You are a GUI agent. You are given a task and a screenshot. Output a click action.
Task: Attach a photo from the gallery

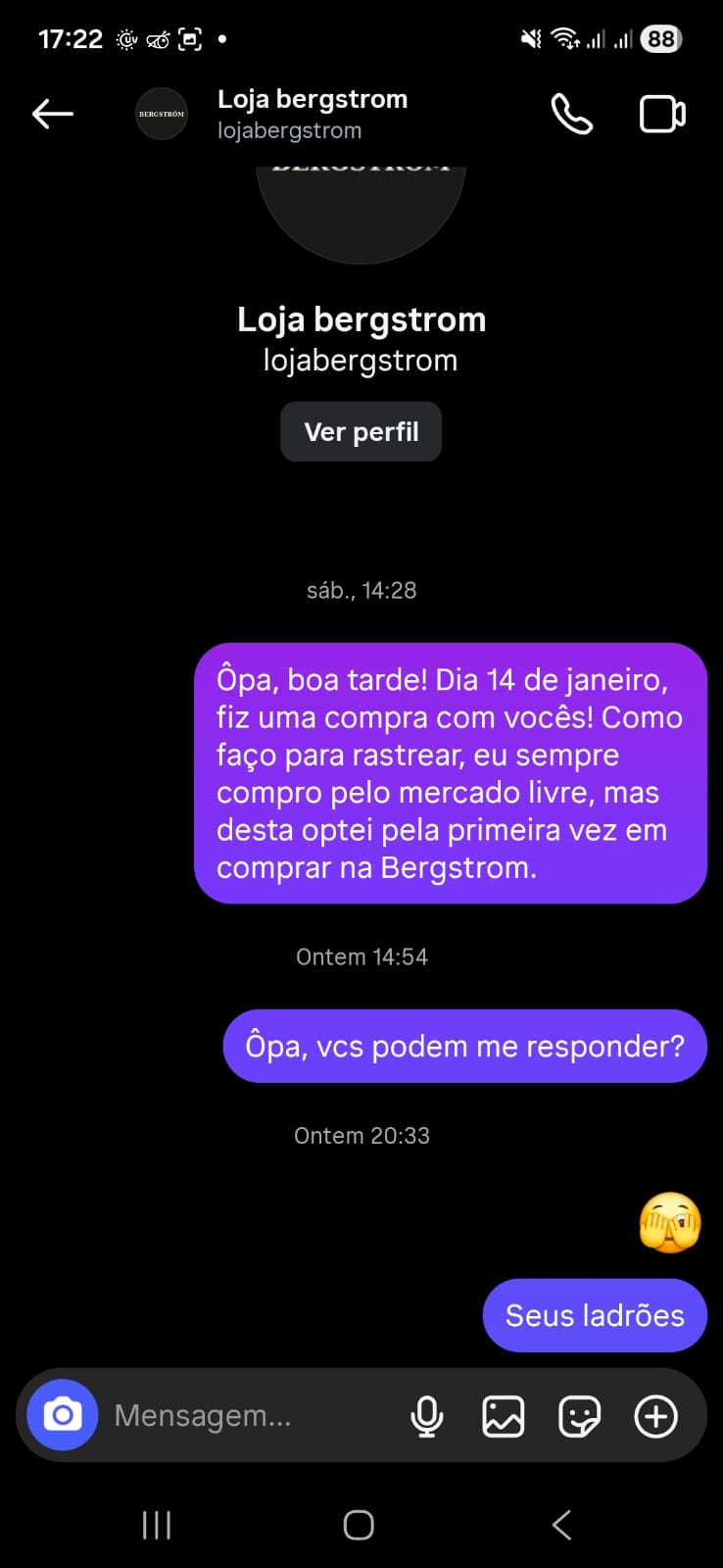[x=503, y=1416]
